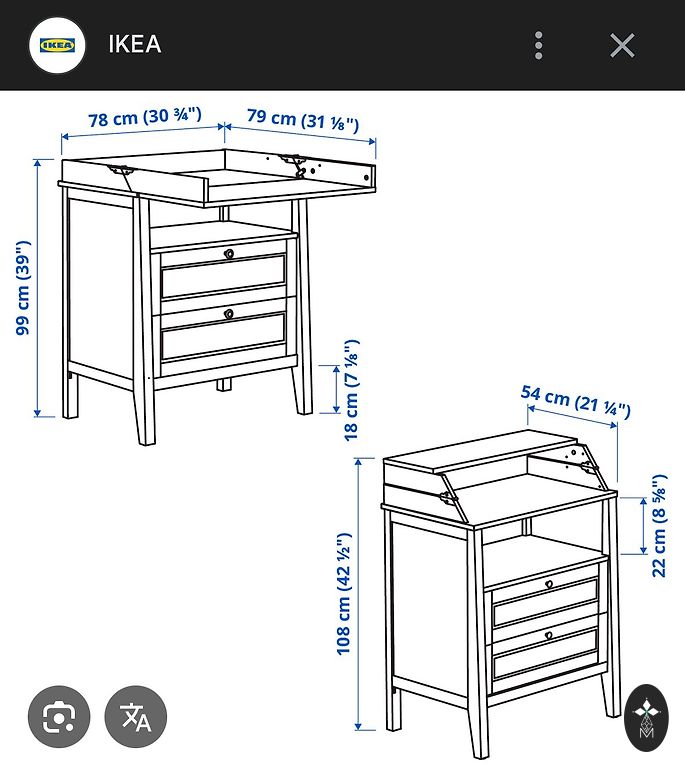Translate text in the image
685x768 pixels.
136,716
